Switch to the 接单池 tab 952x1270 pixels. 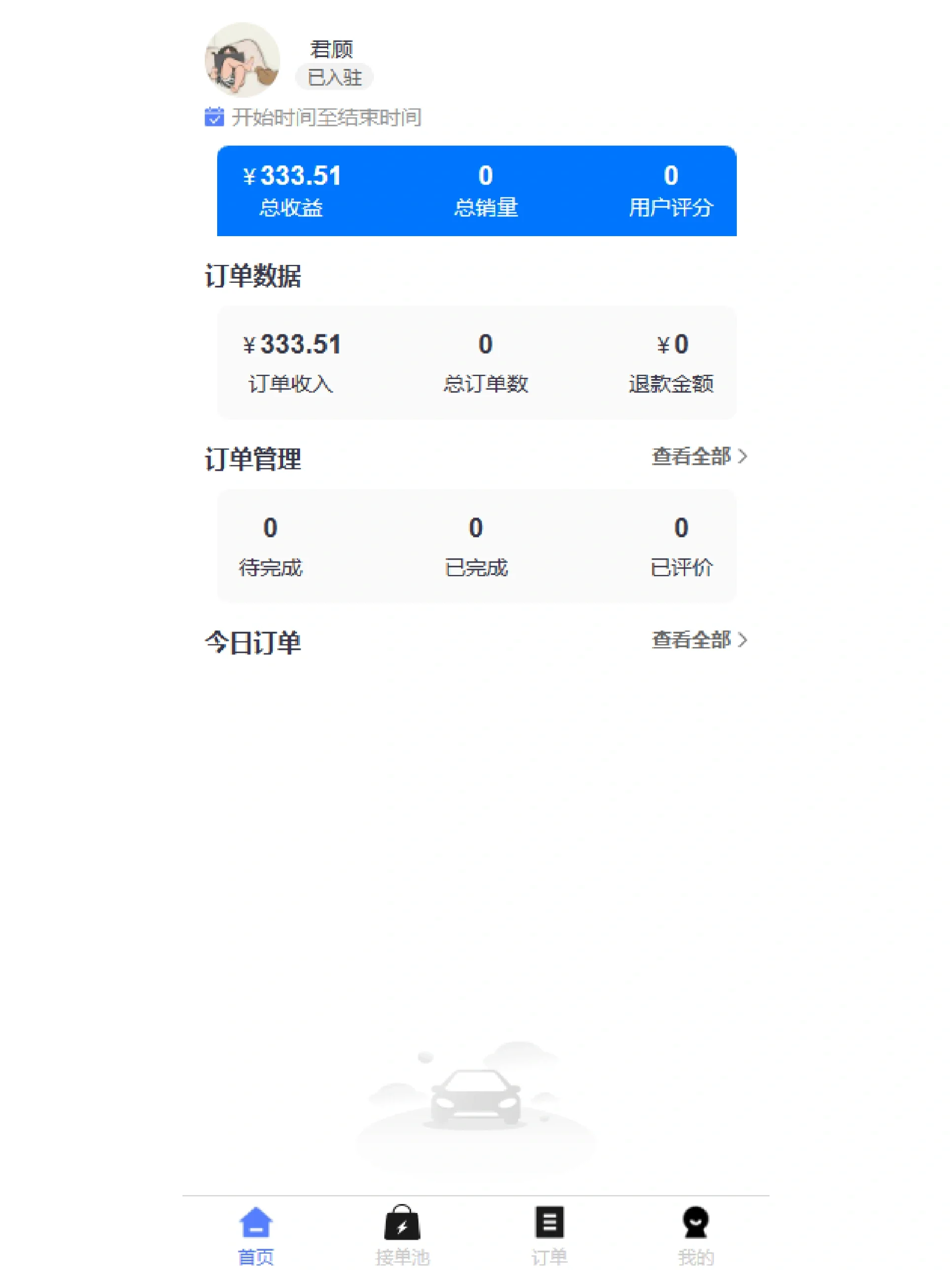(x=402, y=1233)
